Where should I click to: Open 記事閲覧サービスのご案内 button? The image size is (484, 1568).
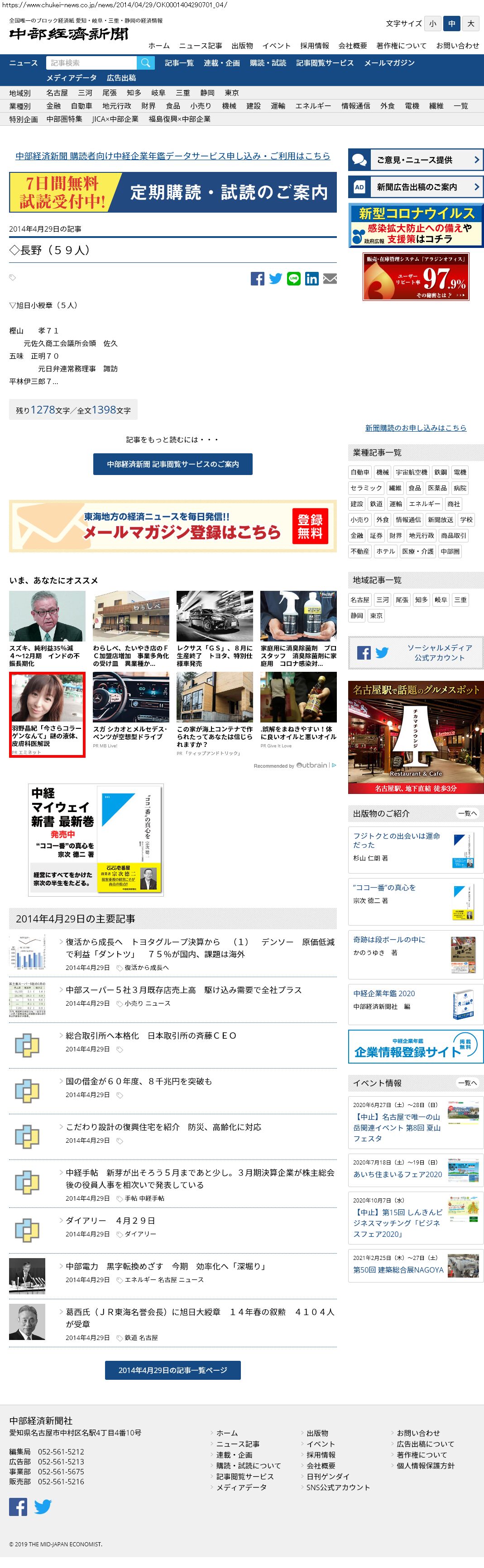tap(173, 464)
